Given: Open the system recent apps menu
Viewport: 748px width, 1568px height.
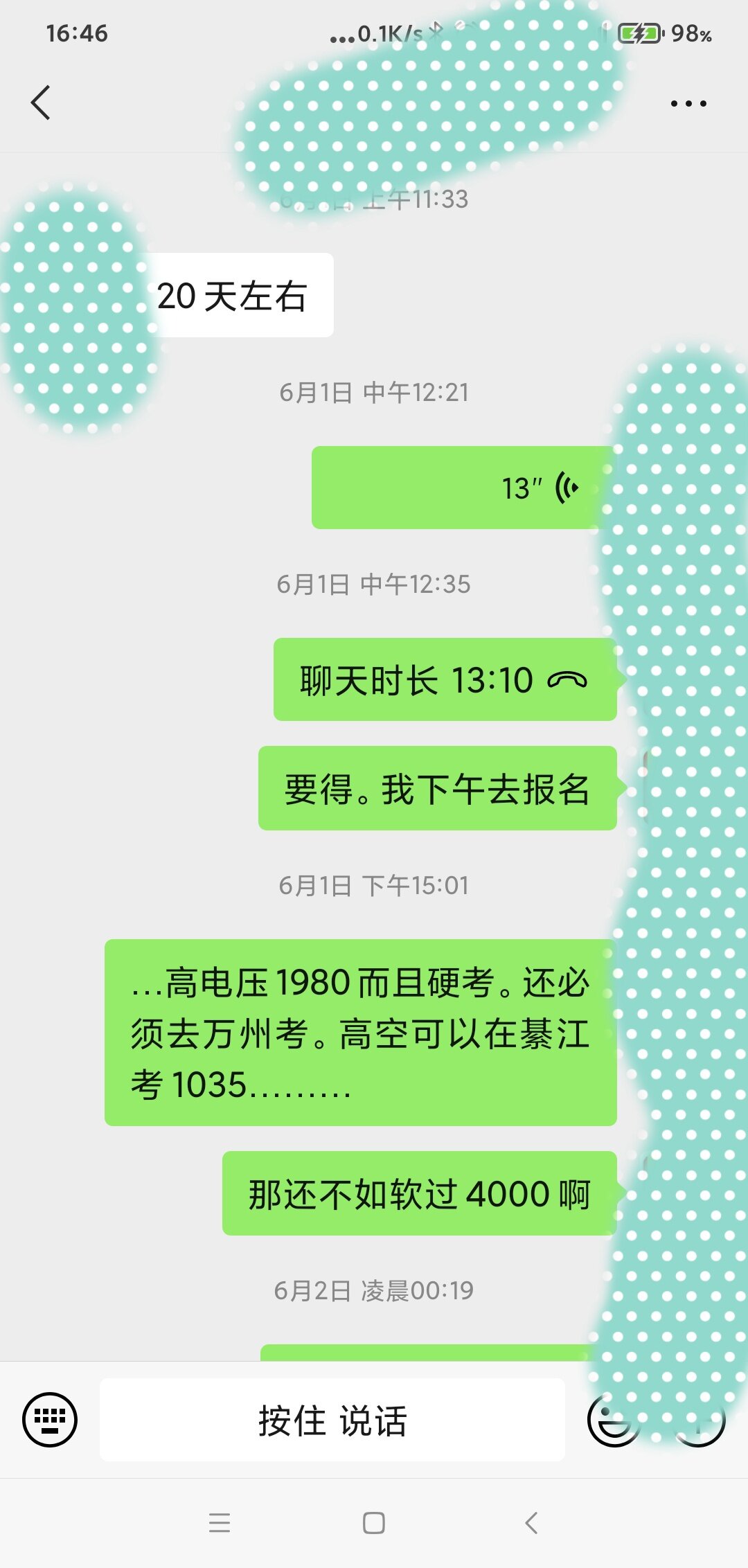Looking at the screenshot, I should click(220, 1523).
